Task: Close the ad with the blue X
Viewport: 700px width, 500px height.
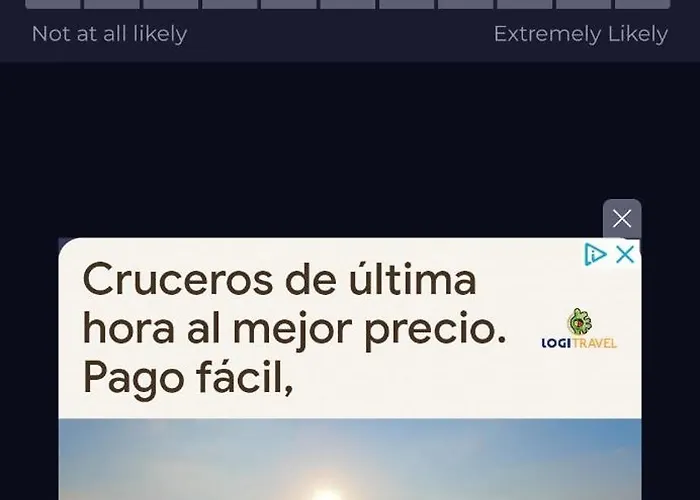Action: [x=625, y=255]
